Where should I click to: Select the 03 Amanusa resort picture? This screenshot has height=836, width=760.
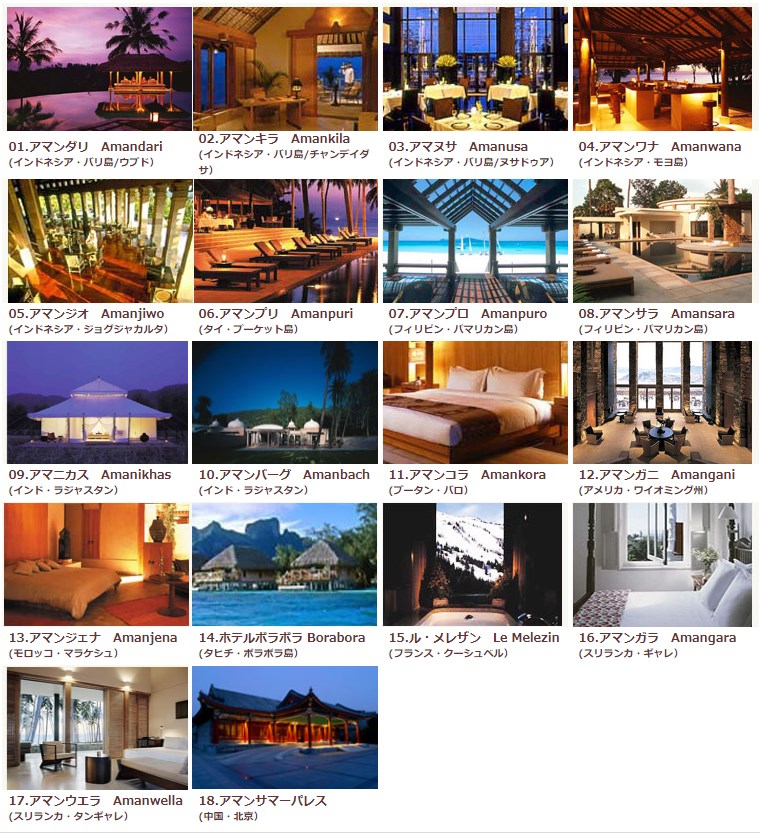[475, 69]
